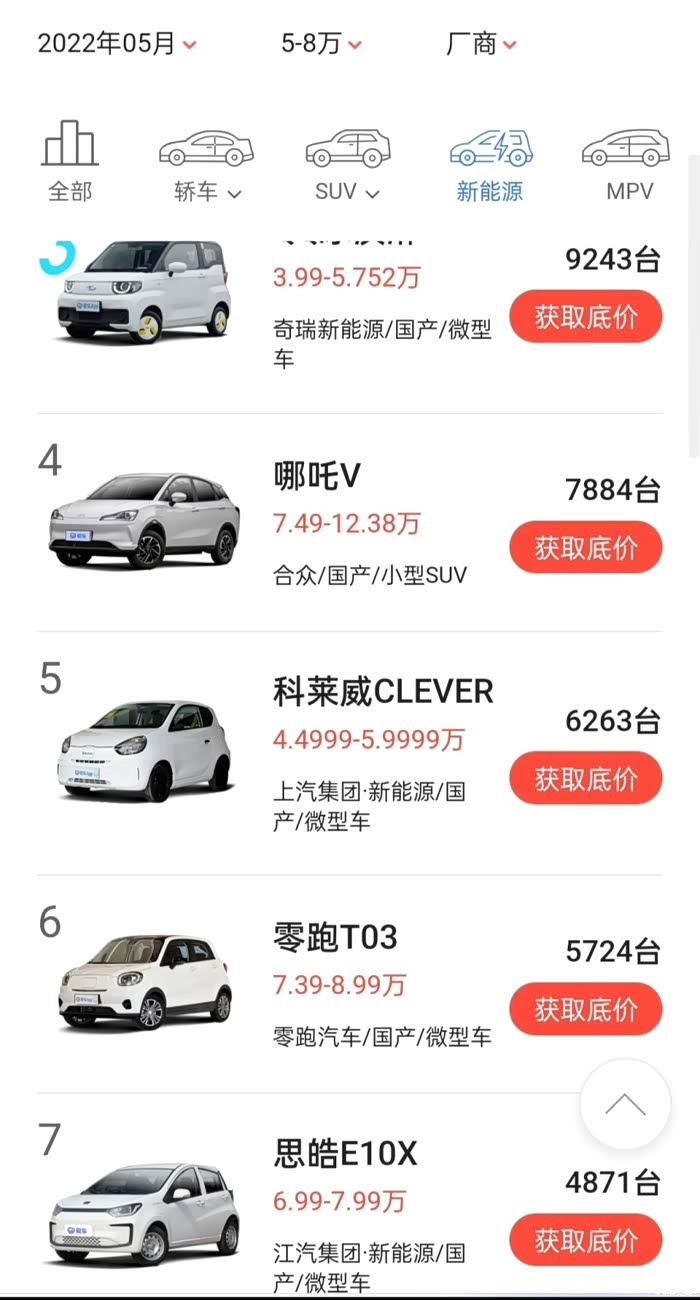View details for 思皓E10X
Image resolution: width=700 pixels, height=1300 pixels.
(345, 1155)
